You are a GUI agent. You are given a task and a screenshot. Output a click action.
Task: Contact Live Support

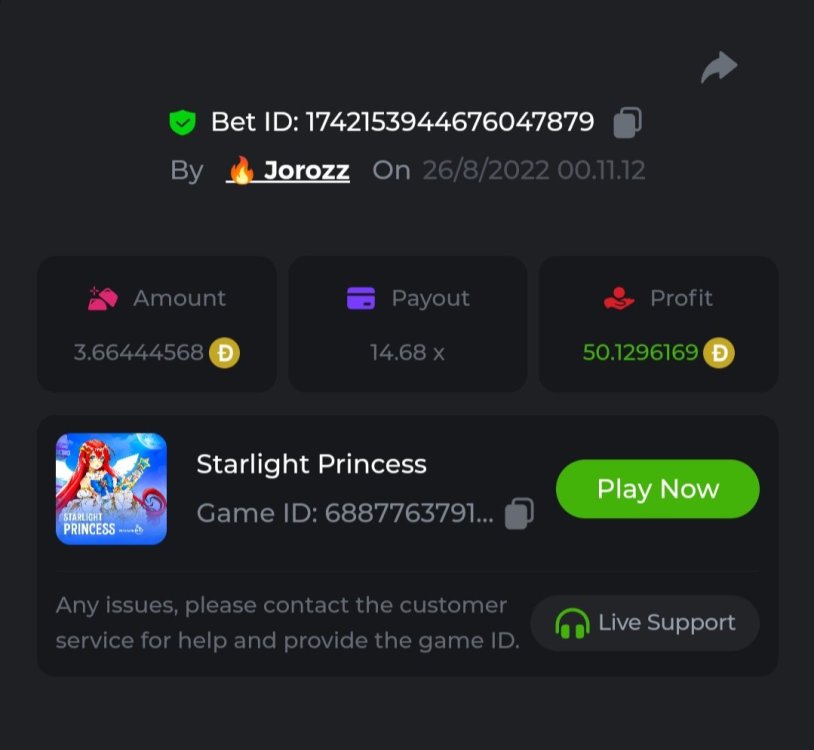point(645,623)
